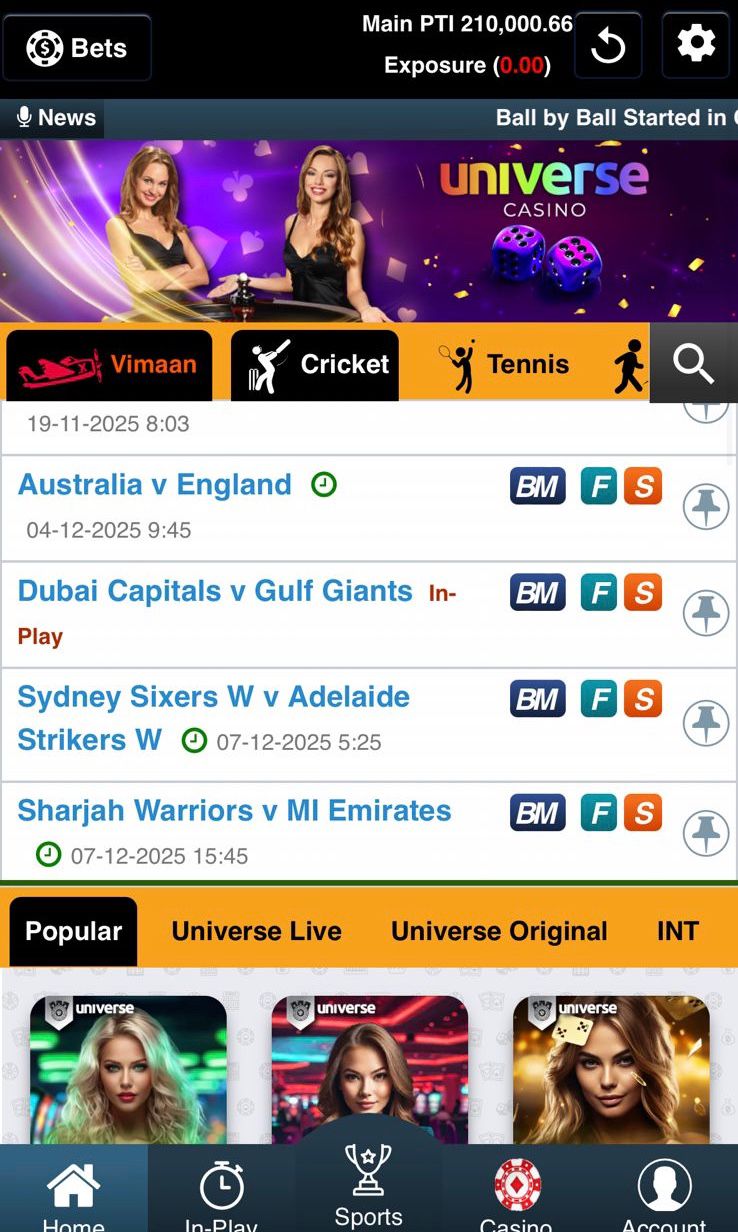Go to the Home tab
Screen dimensions: 738x1232
74,1195
